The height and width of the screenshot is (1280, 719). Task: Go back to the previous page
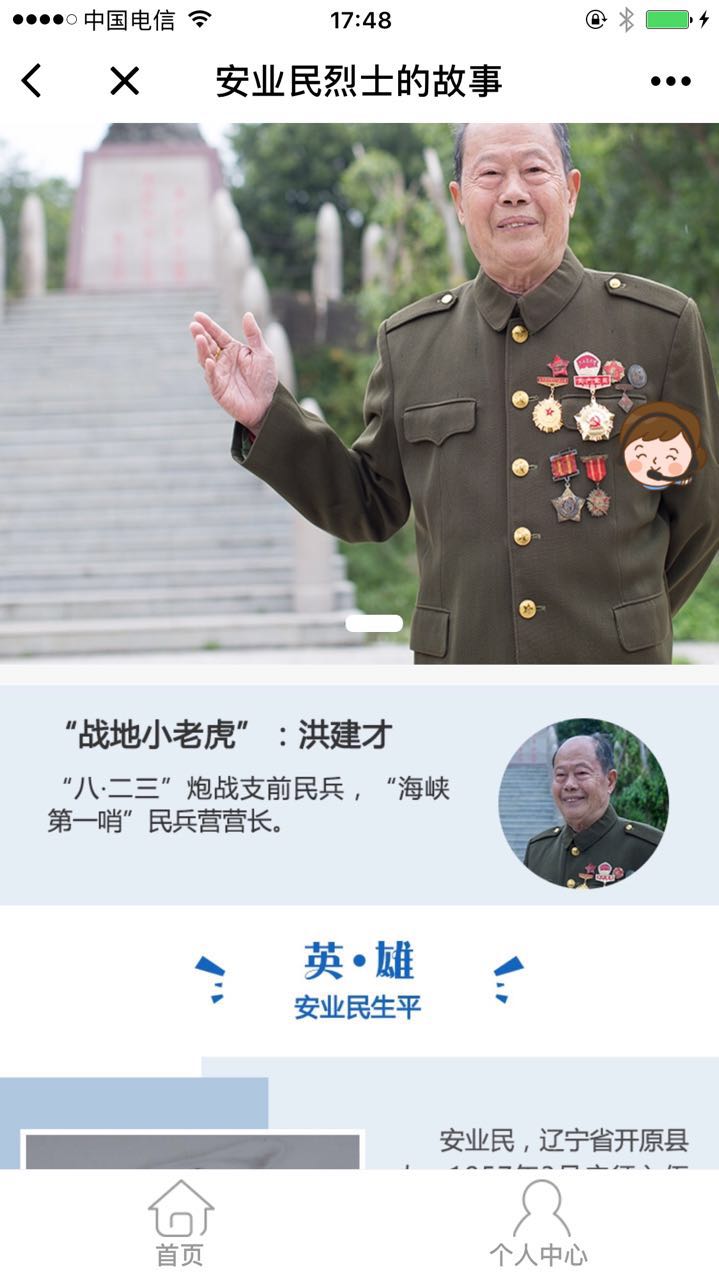point(32,81)
